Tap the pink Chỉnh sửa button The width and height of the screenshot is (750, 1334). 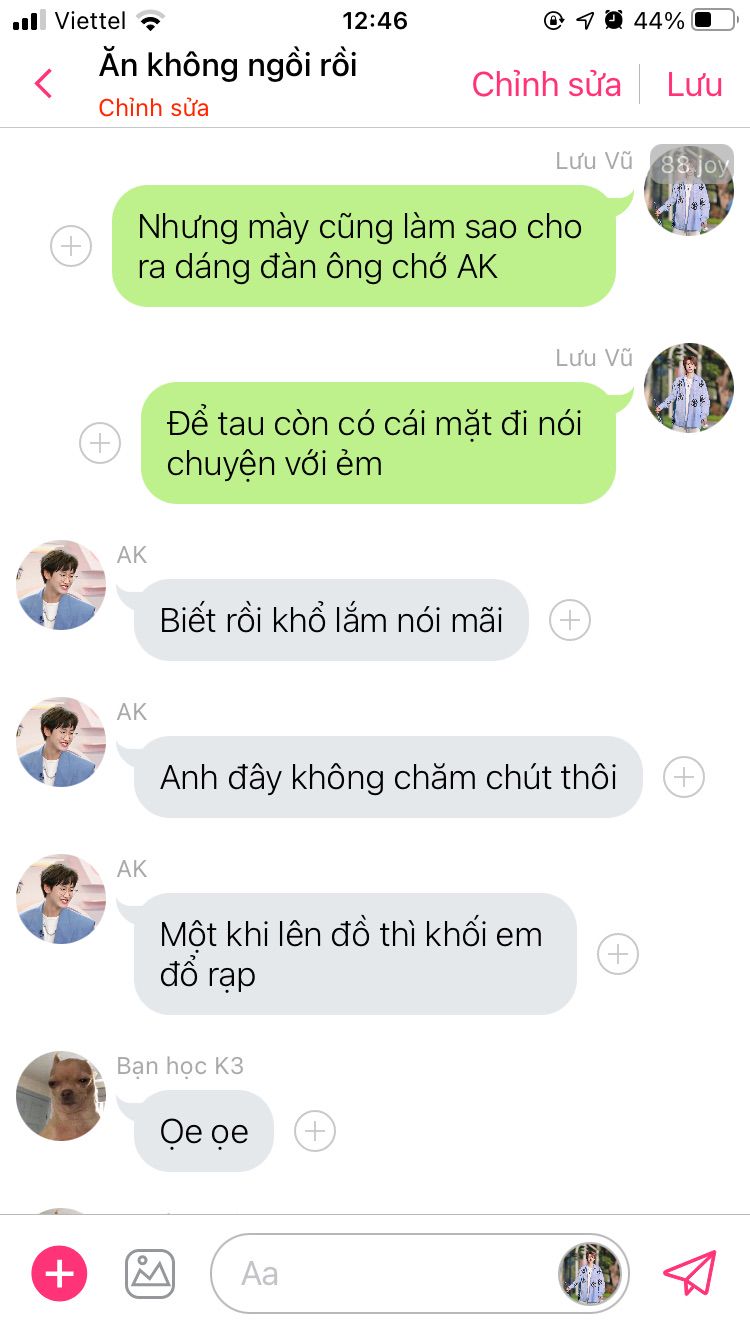[x=546, y=84]
